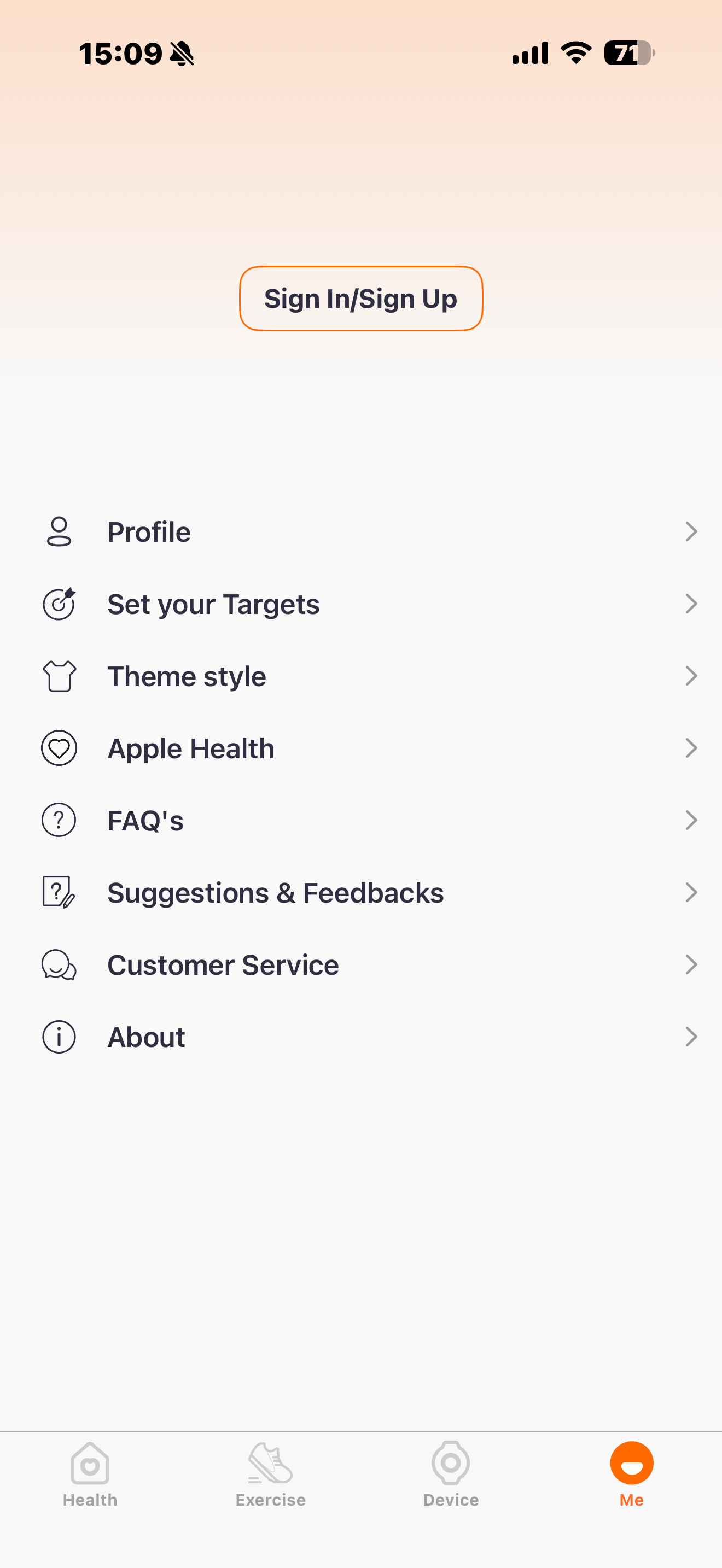Tap the Sign In/Sign Up button
Screen dimensions: 722x1568
361,299
